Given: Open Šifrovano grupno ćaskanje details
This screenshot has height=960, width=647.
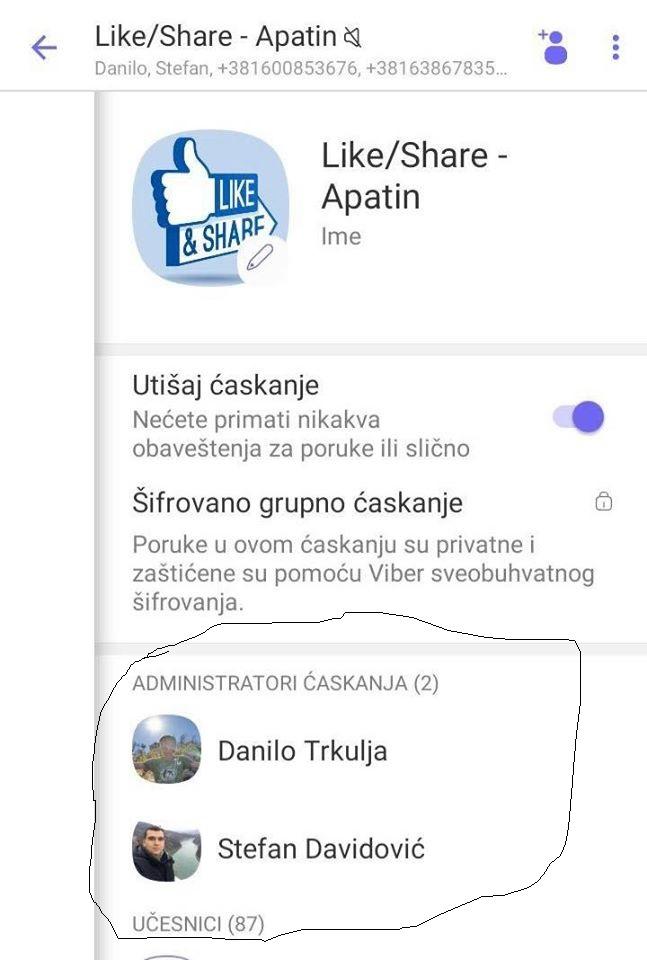Looking at the screenshot, I should coord(298,502).
